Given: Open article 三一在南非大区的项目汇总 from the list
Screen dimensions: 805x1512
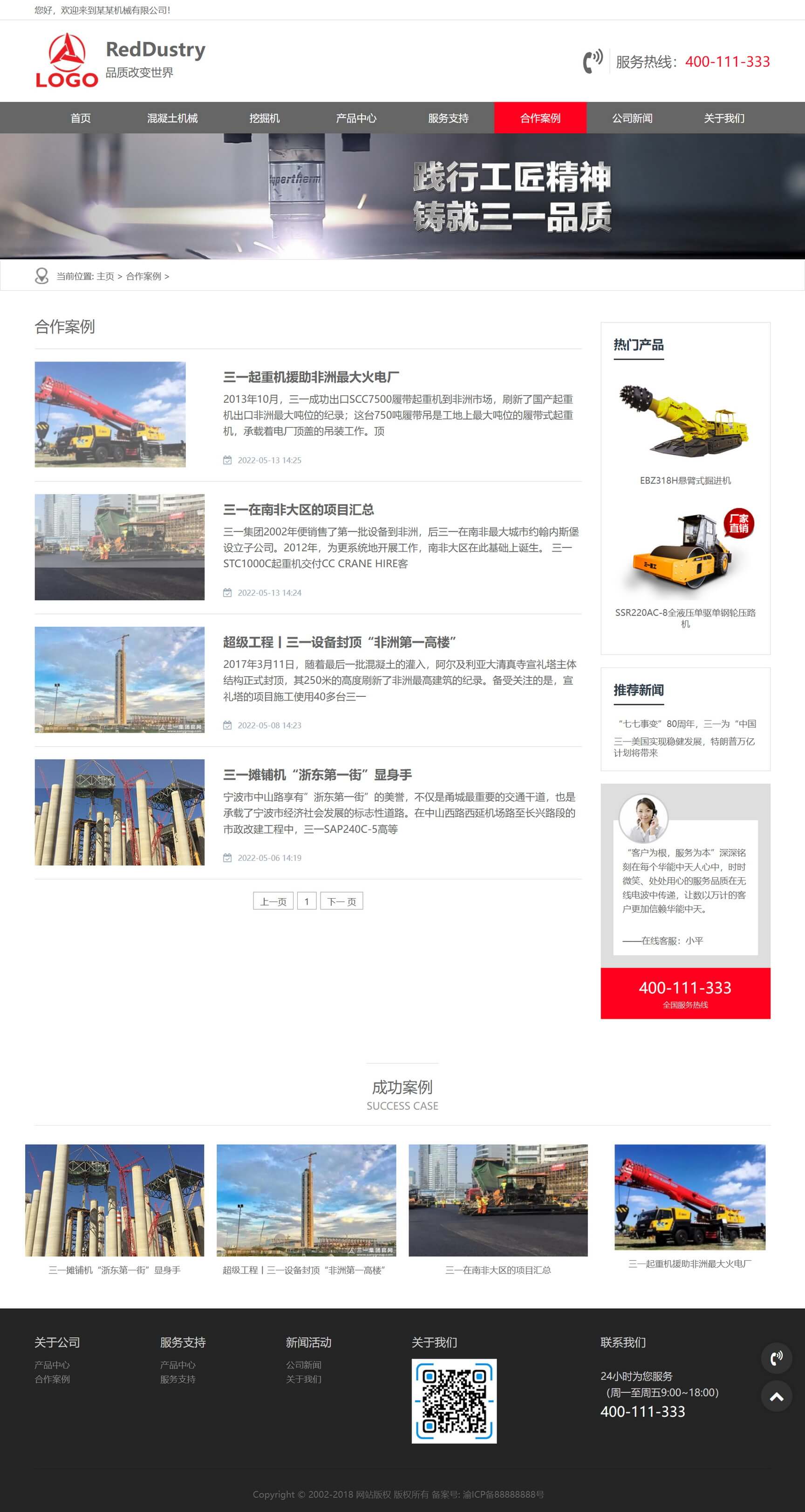Looking at the screenshot, I should [x=298, y=509].
